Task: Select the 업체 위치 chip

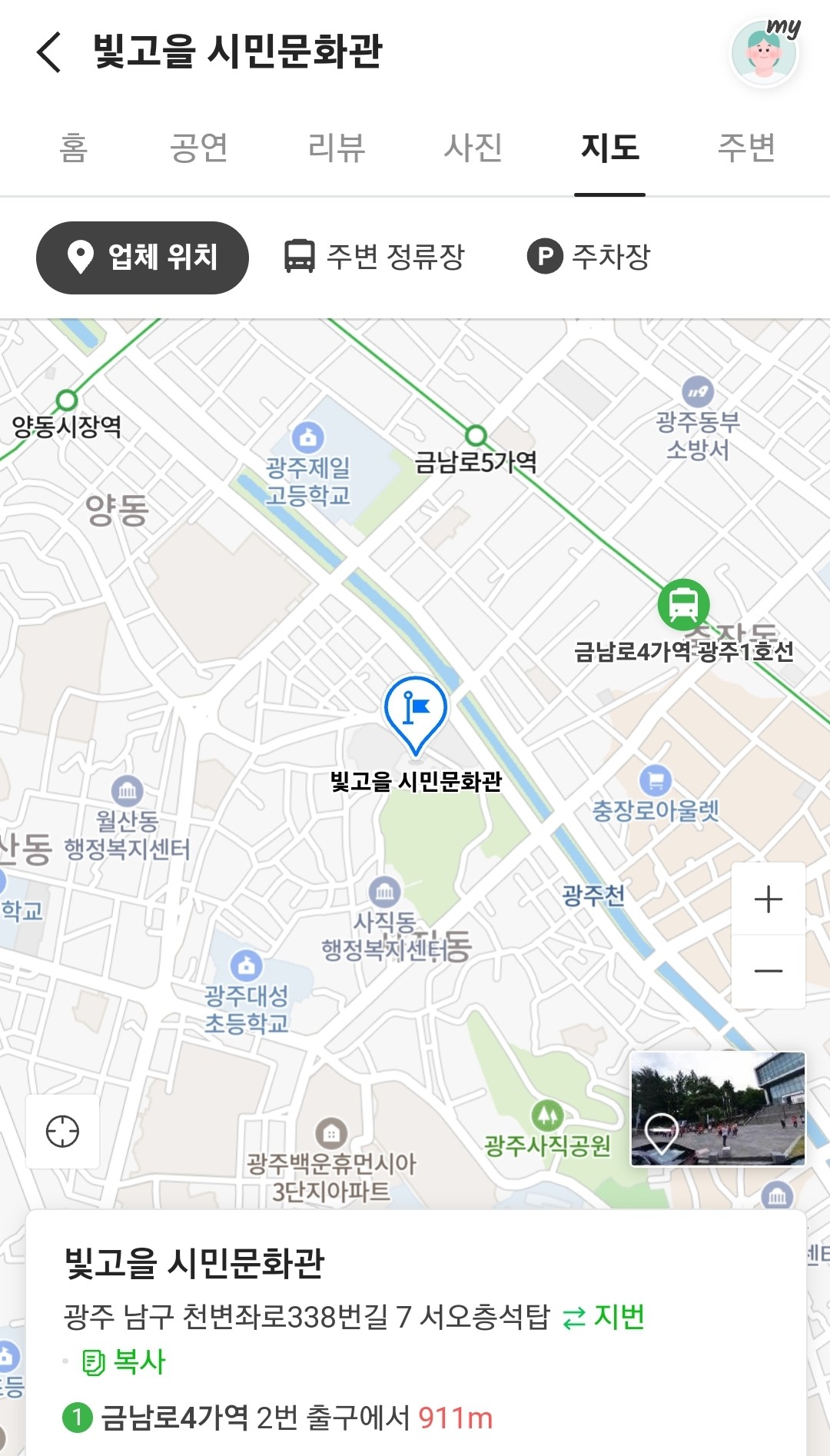Action: [x=142, y=258]
